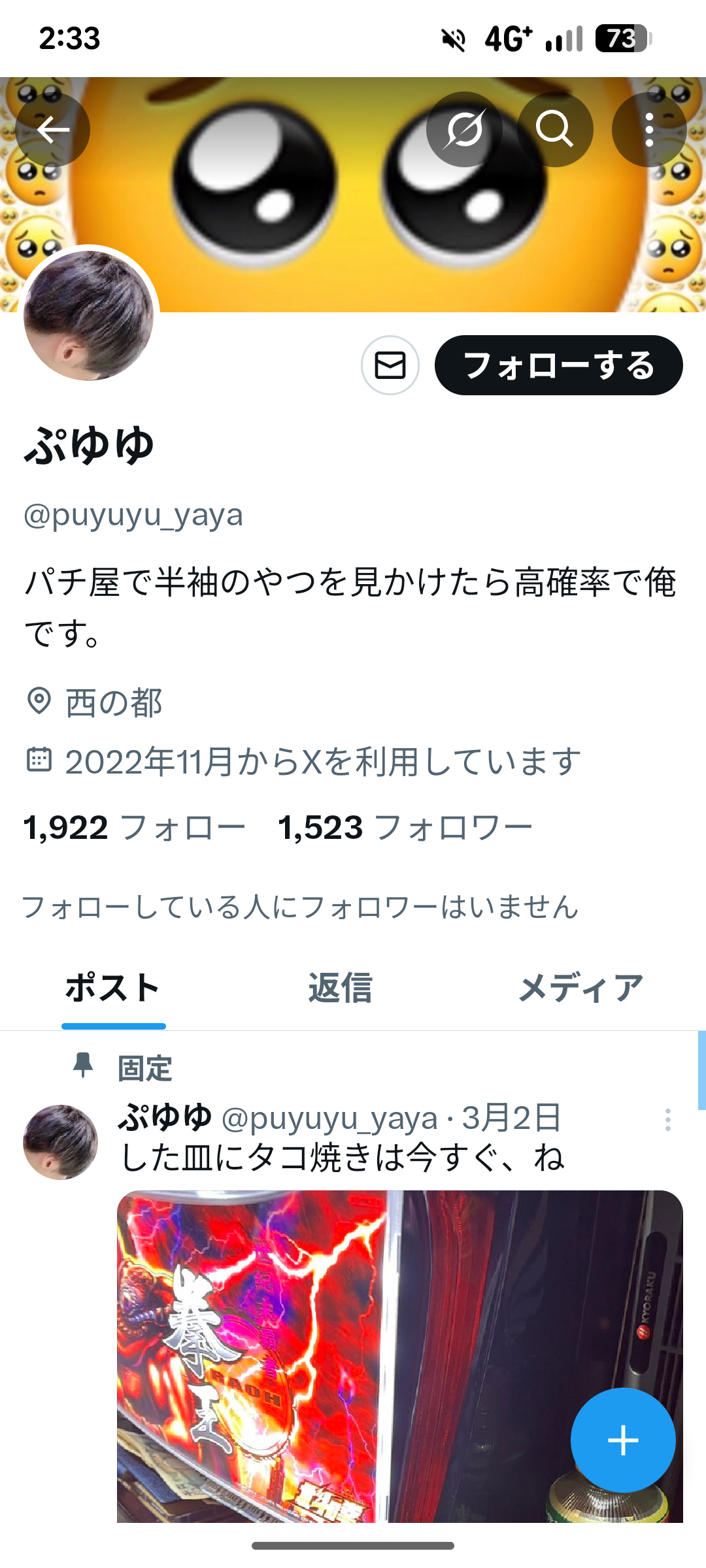Open the avatar beside the pinned post

(60, 1142)
